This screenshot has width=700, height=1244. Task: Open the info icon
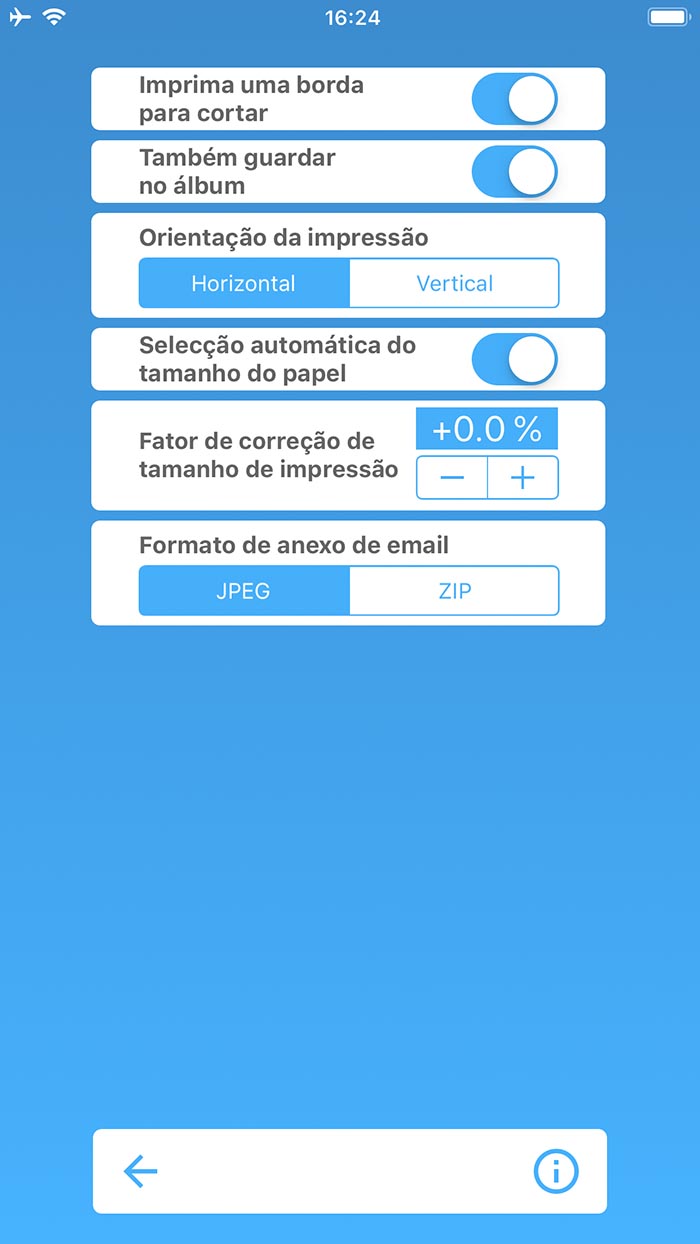556,1171
